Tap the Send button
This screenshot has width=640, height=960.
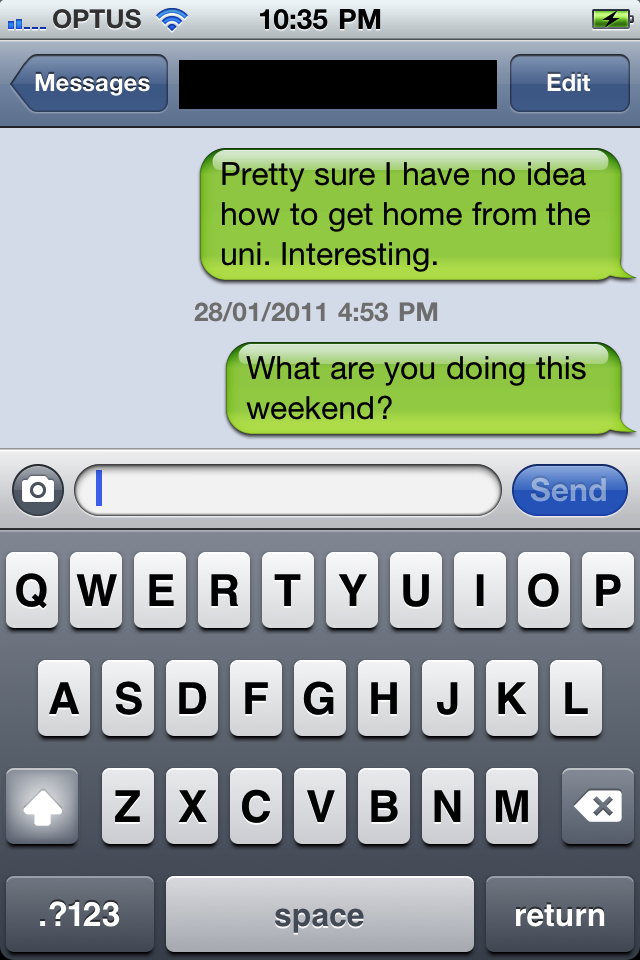[569, 490]
